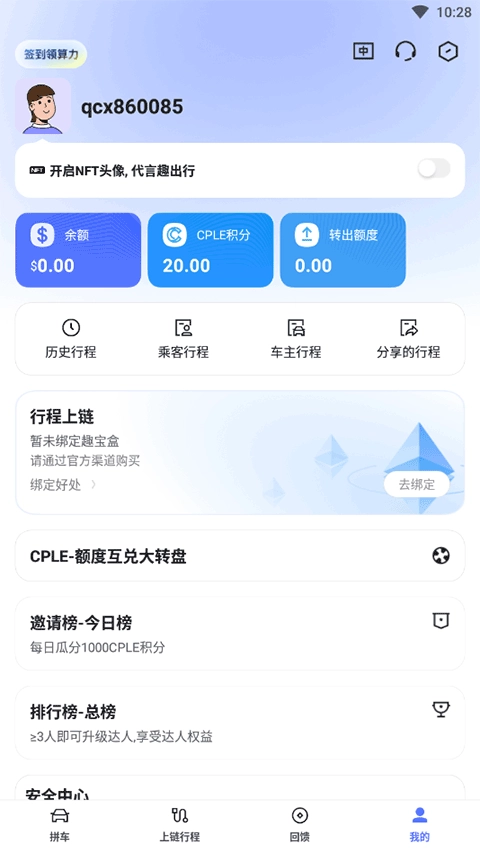Open 车主行程 driver trips
This screenshot has height=853, width=480.
[x=296, y=339]
